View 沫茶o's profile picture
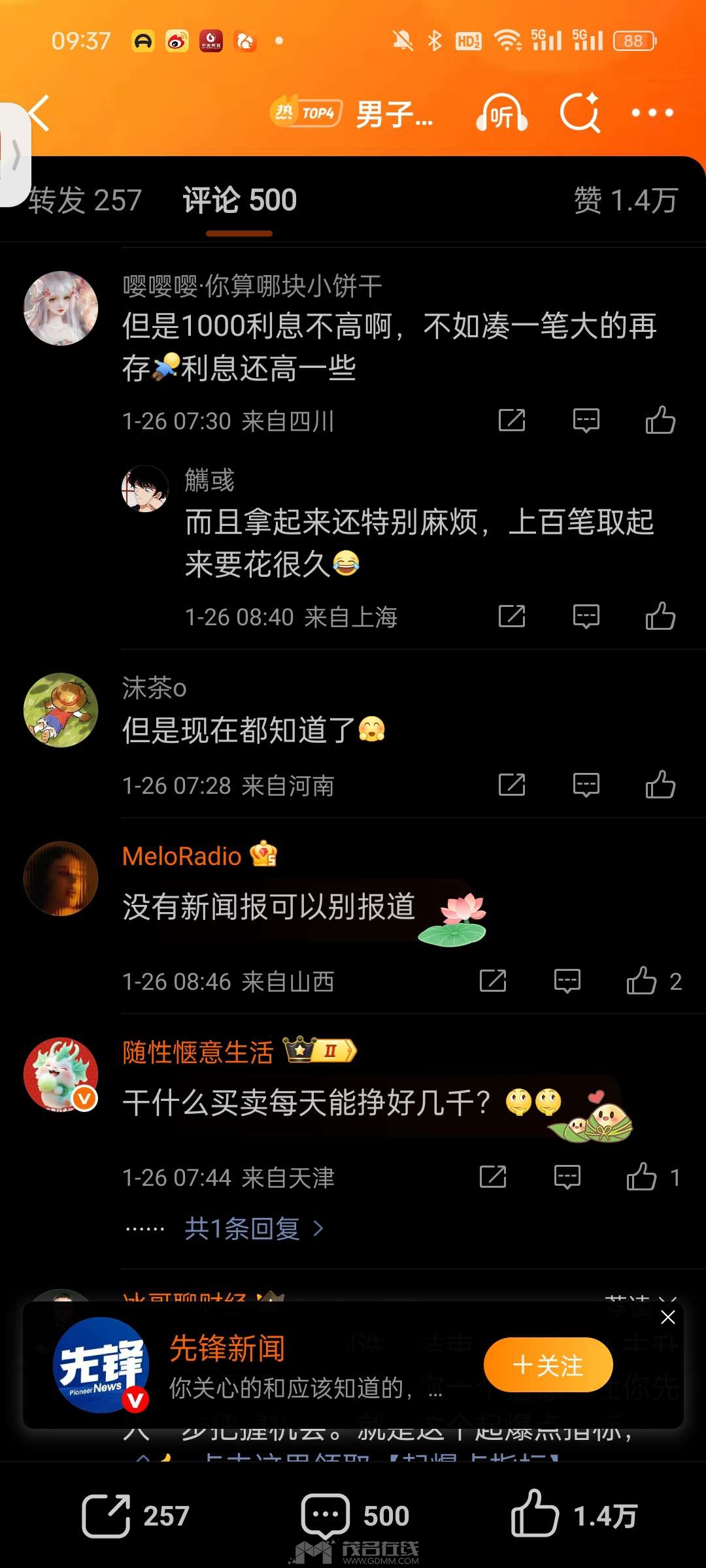This screenshot has width=706, height=1568. coord(61,710)
